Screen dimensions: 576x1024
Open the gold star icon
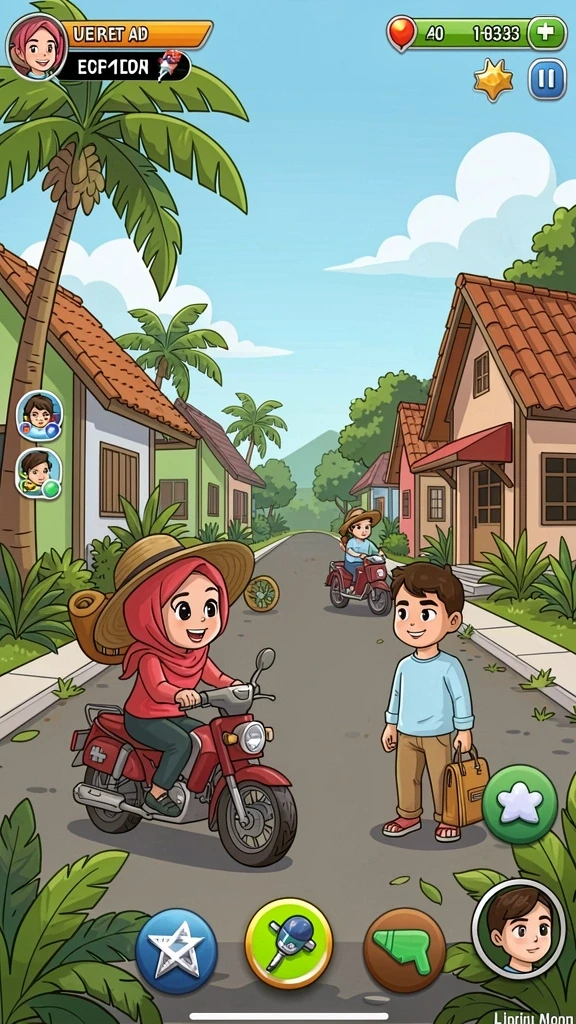pos(493,80)
